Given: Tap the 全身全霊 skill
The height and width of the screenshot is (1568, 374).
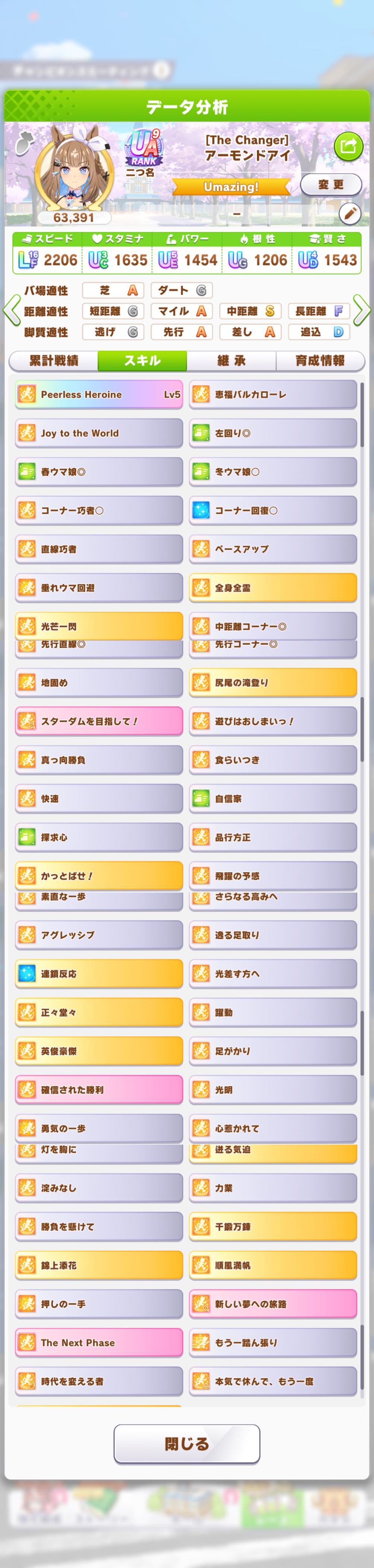Looking at the screenshot, I should pos(273,588).
